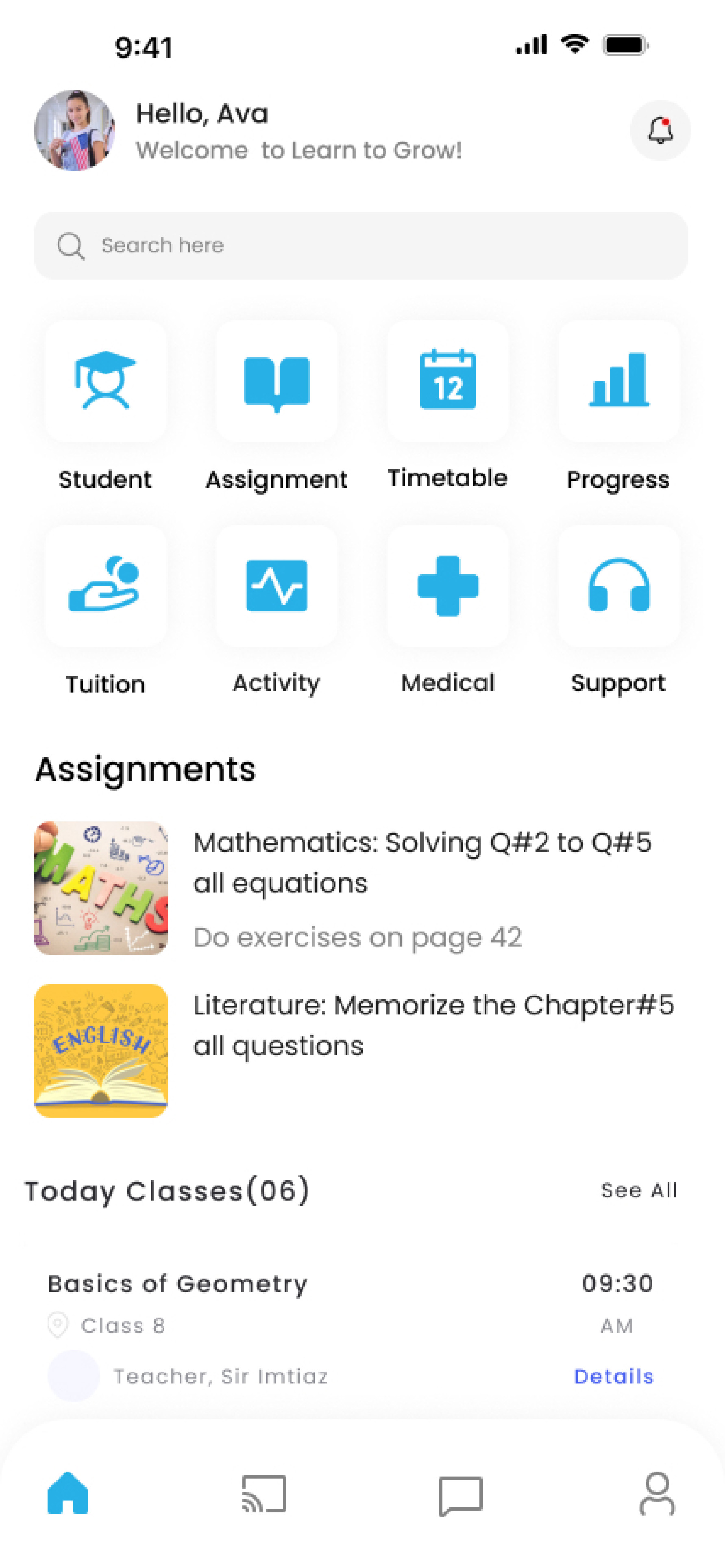725x1568 pixels.
Task: Tap Ava's profile avatar
Action: 74,130
